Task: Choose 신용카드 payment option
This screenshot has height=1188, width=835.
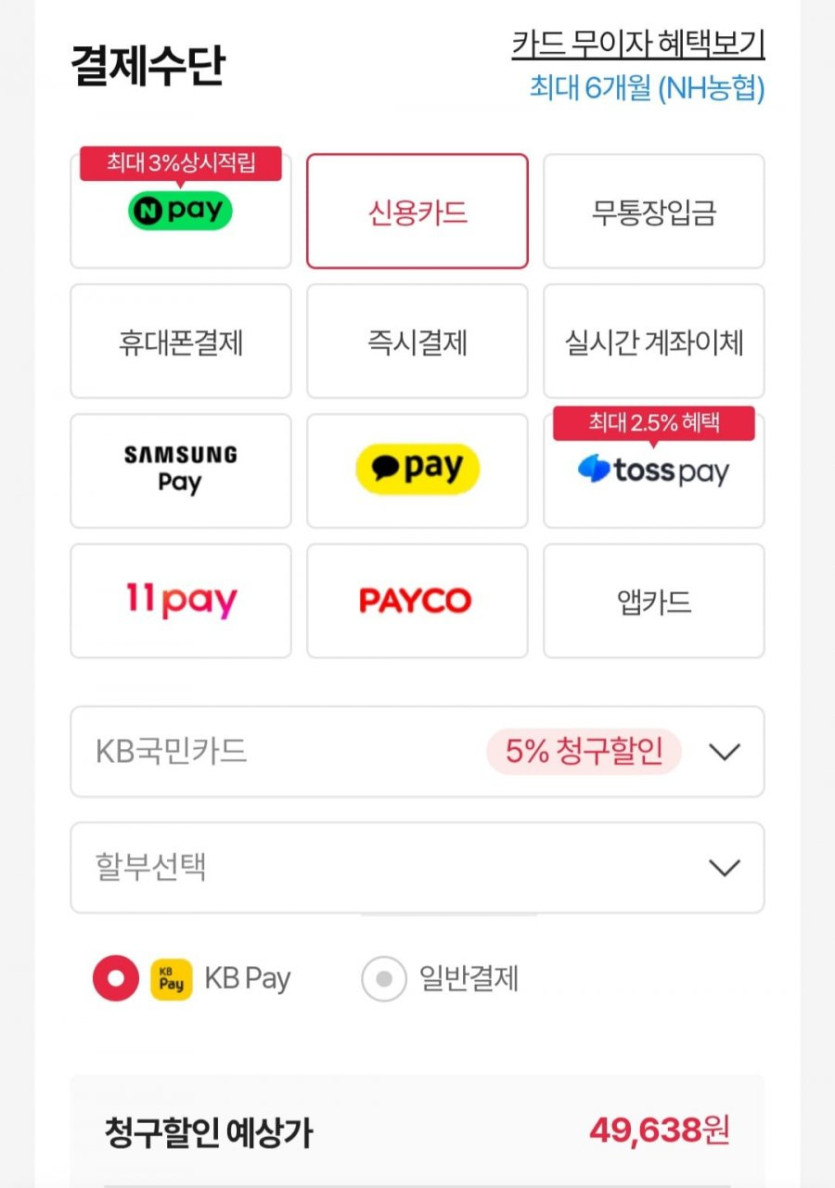Action: tap(417, 211)
